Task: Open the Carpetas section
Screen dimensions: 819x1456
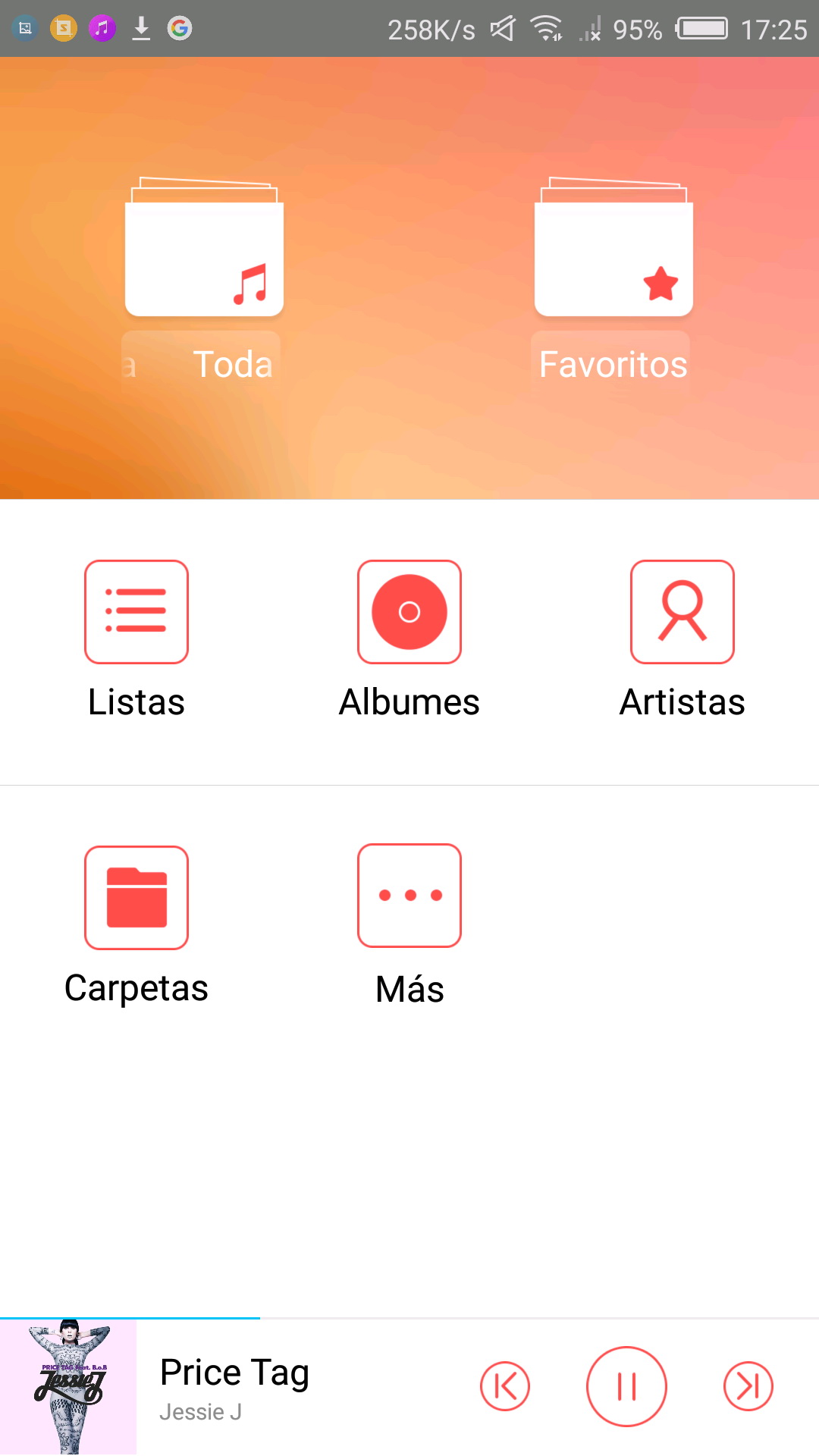Action: coord(136,898)
